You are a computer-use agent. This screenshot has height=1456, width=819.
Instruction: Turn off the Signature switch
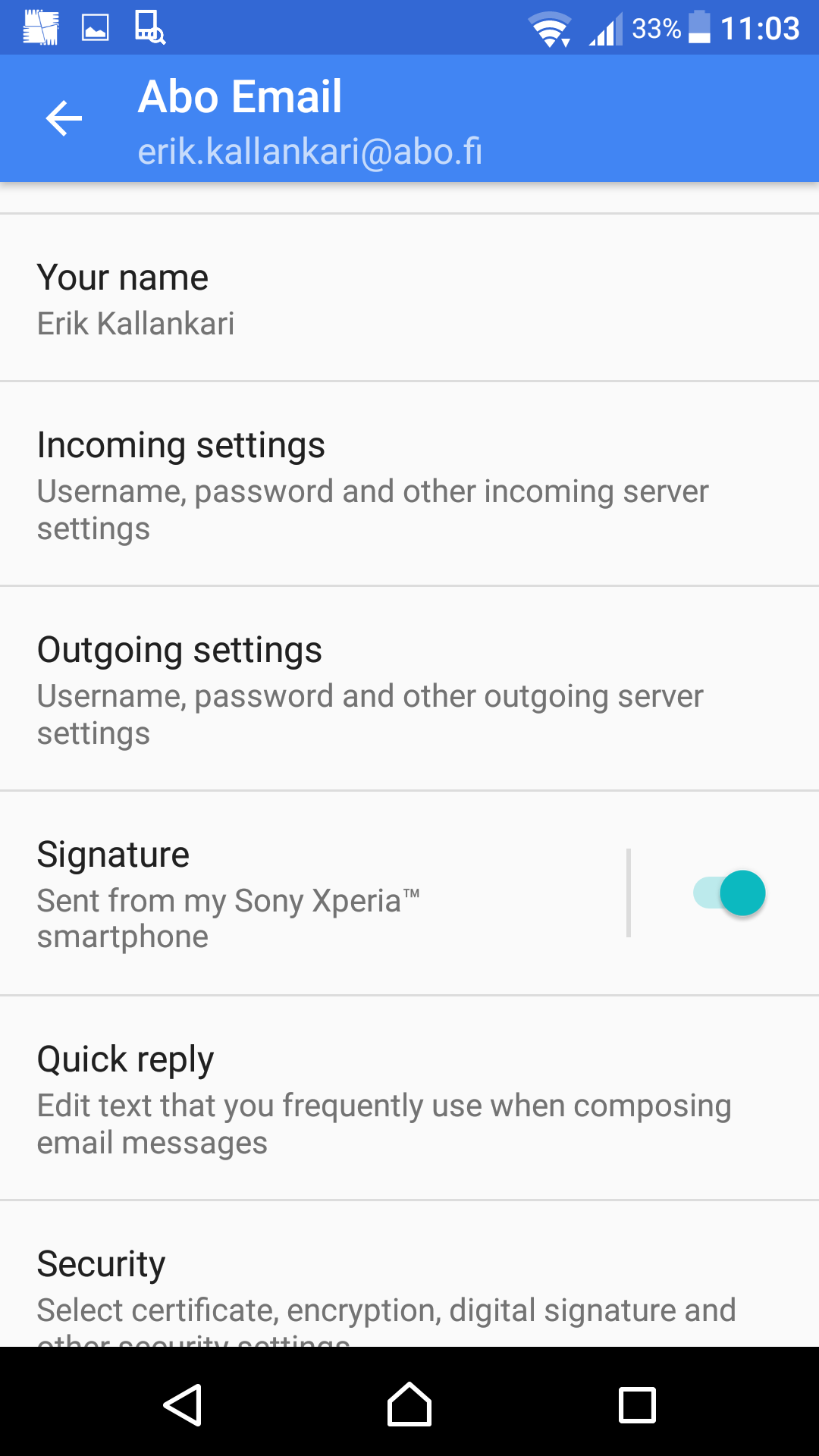click(x=729, y=893)
